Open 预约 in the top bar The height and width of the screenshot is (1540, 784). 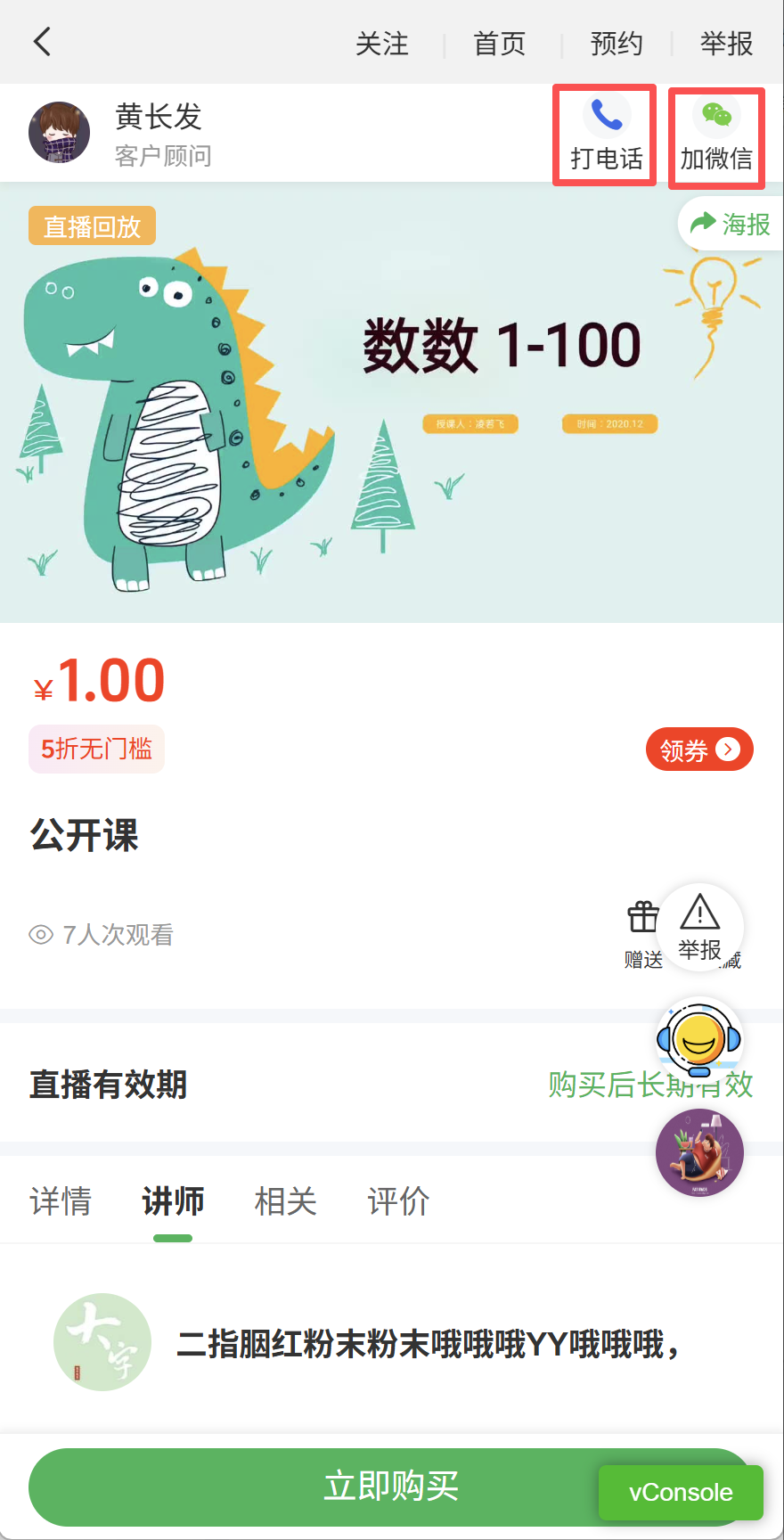[x=616, y=44]
